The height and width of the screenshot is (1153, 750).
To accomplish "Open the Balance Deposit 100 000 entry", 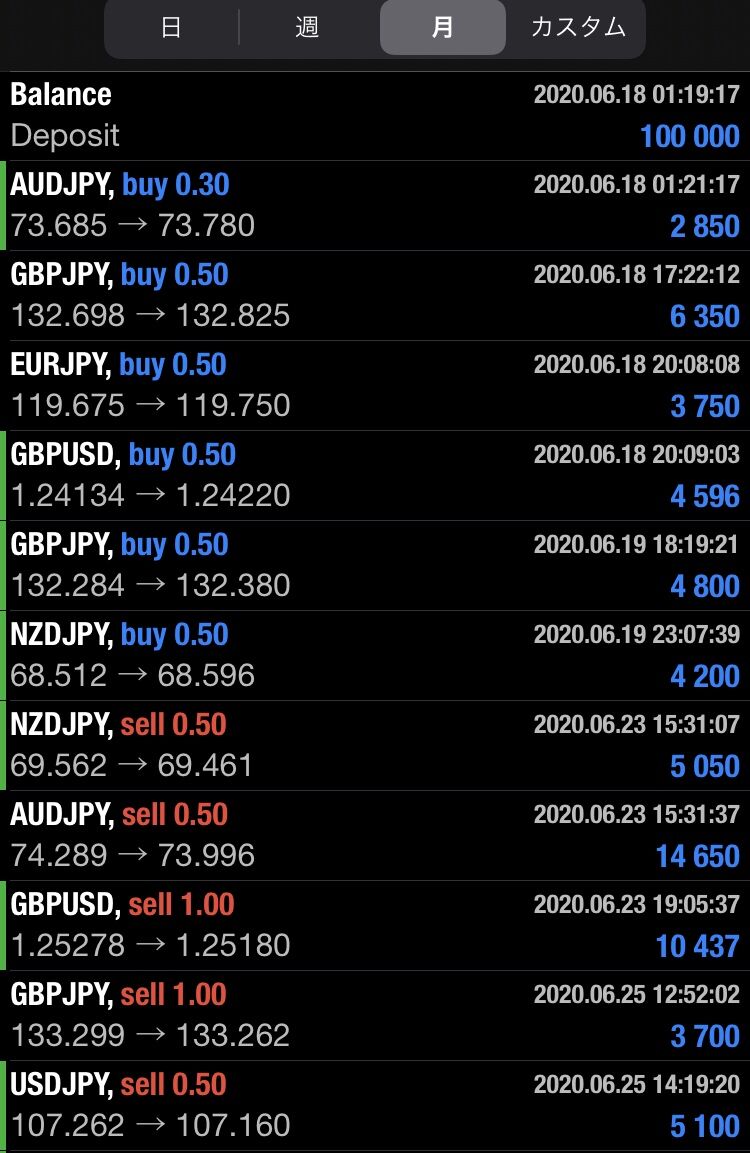I will pyautogui.click(x=375, y=115).
